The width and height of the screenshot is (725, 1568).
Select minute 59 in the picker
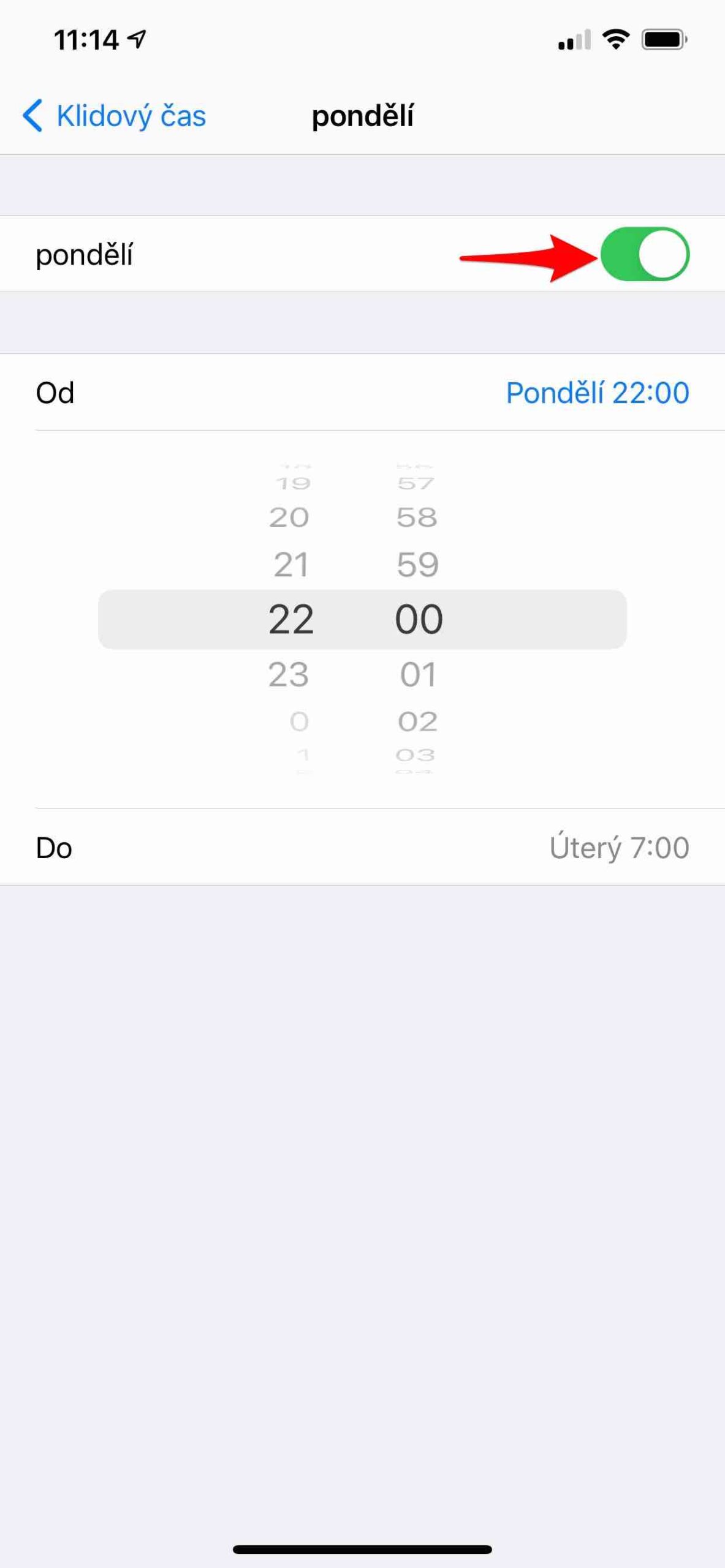point(418,565)
